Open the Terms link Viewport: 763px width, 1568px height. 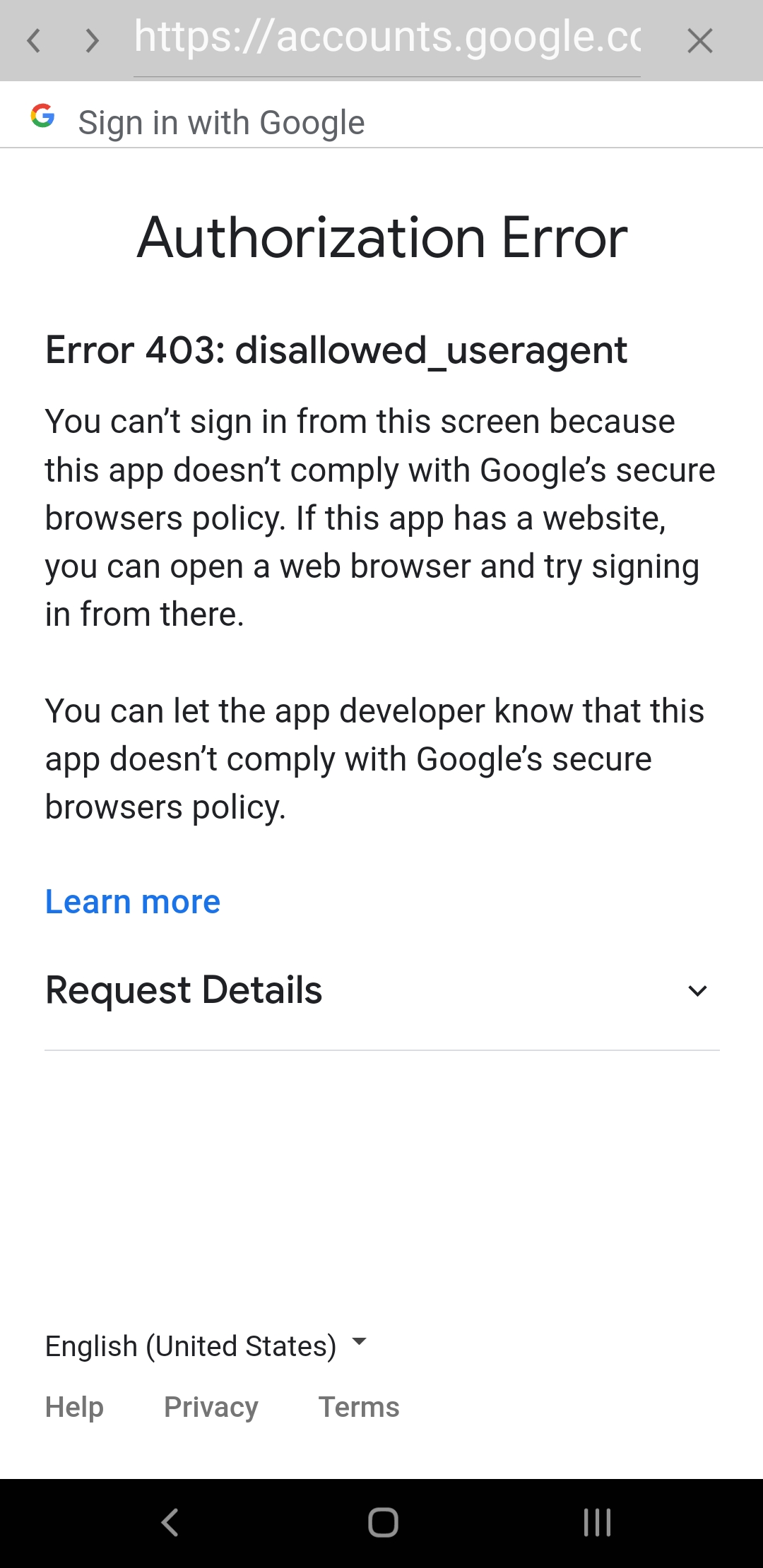coord(359,1407)
